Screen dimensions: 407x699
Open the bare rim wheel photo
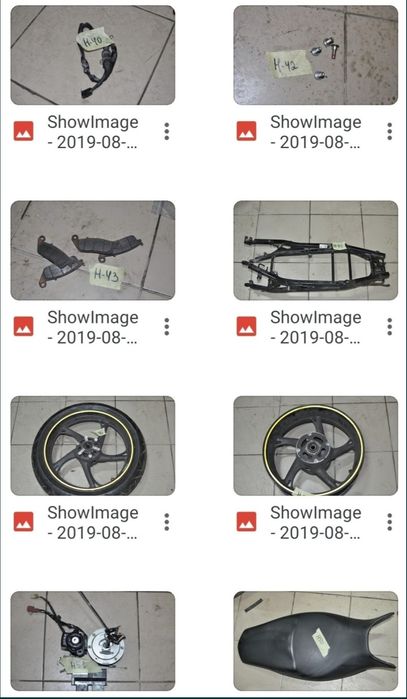click(x=316, y=446)
